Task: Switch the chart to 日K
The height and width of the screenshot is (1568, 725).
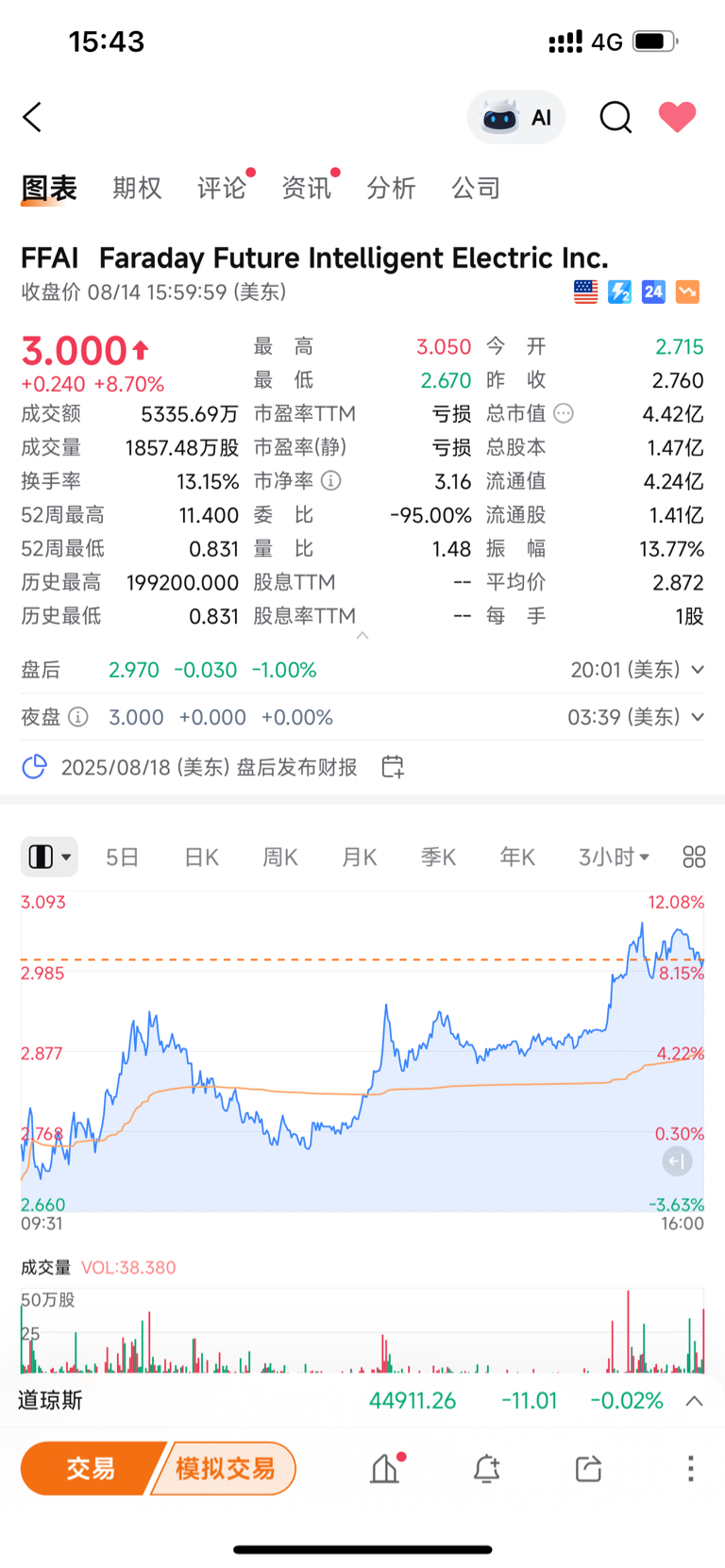Action: pyautogui.click(x=201, y=857)
